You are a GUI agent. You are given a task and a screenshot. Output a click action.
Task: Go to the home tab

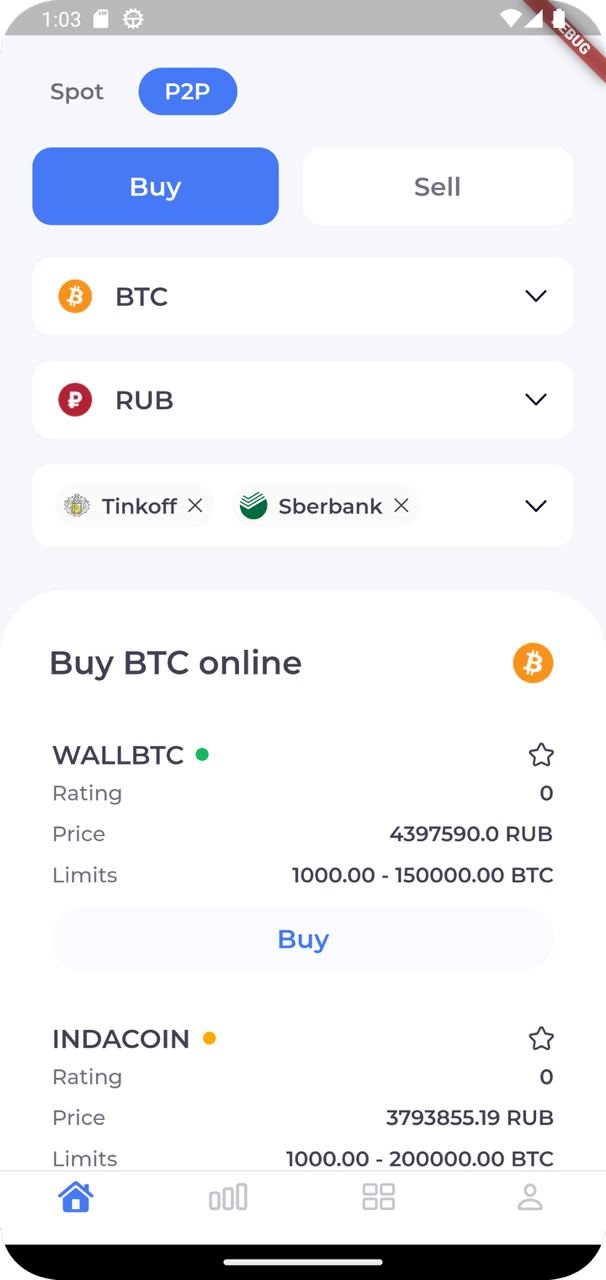pos(76,1197)
